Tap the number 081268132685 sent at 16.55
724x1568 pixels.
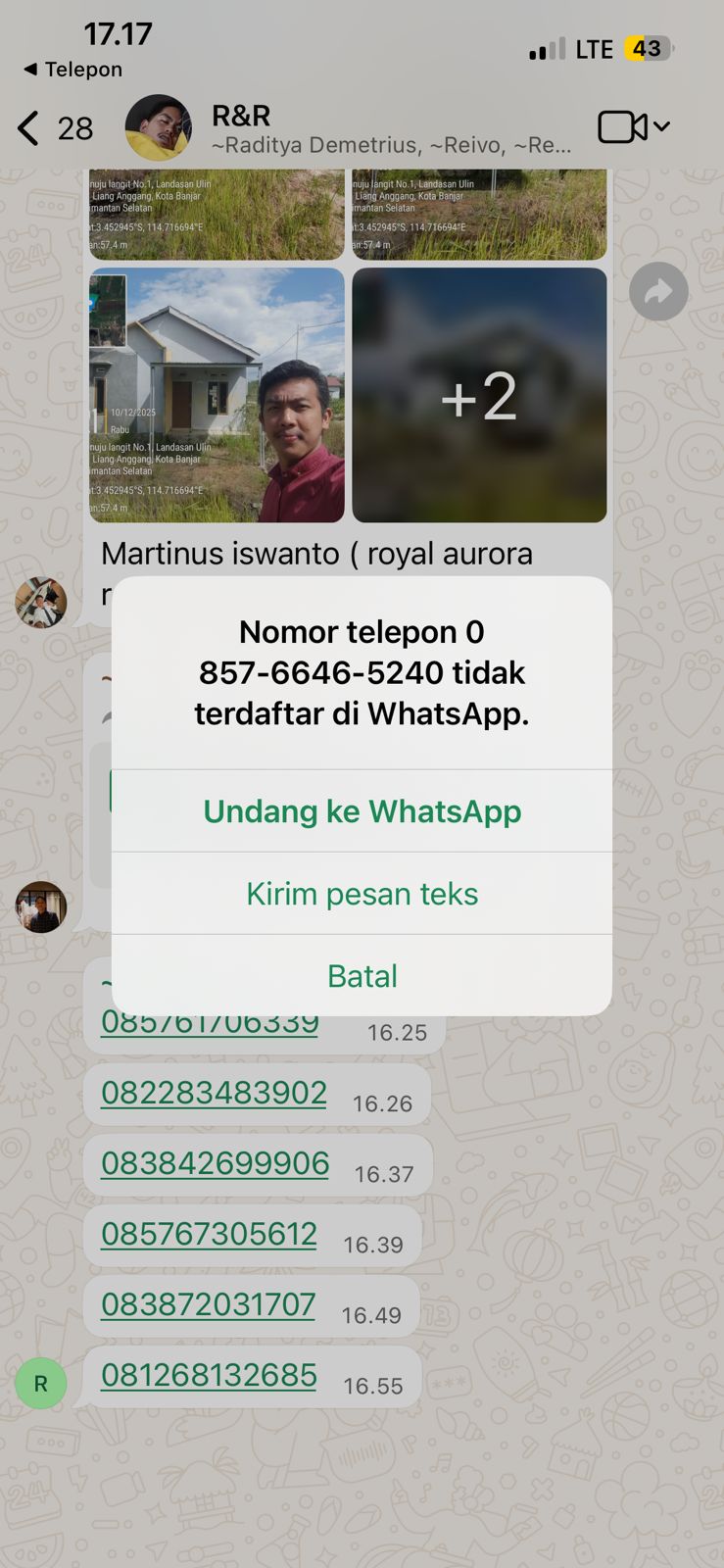(x=208, y=1375)
